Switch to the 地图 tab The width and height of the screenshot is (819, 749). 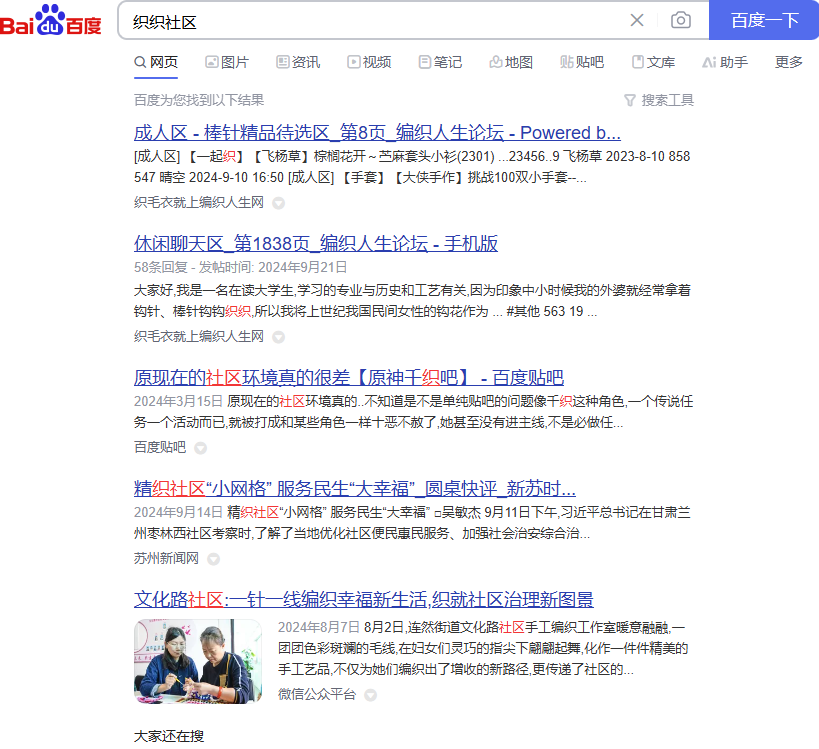click(511, 62)
